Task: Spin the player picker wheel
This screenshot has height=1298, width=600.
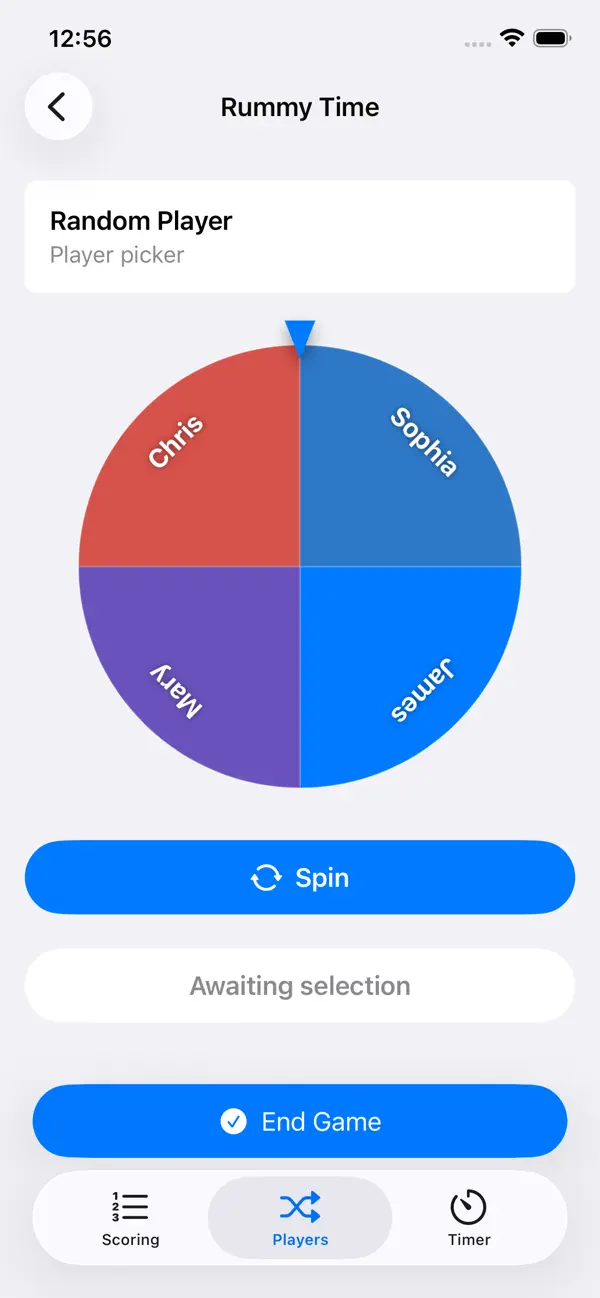Action: pos(300,877)
